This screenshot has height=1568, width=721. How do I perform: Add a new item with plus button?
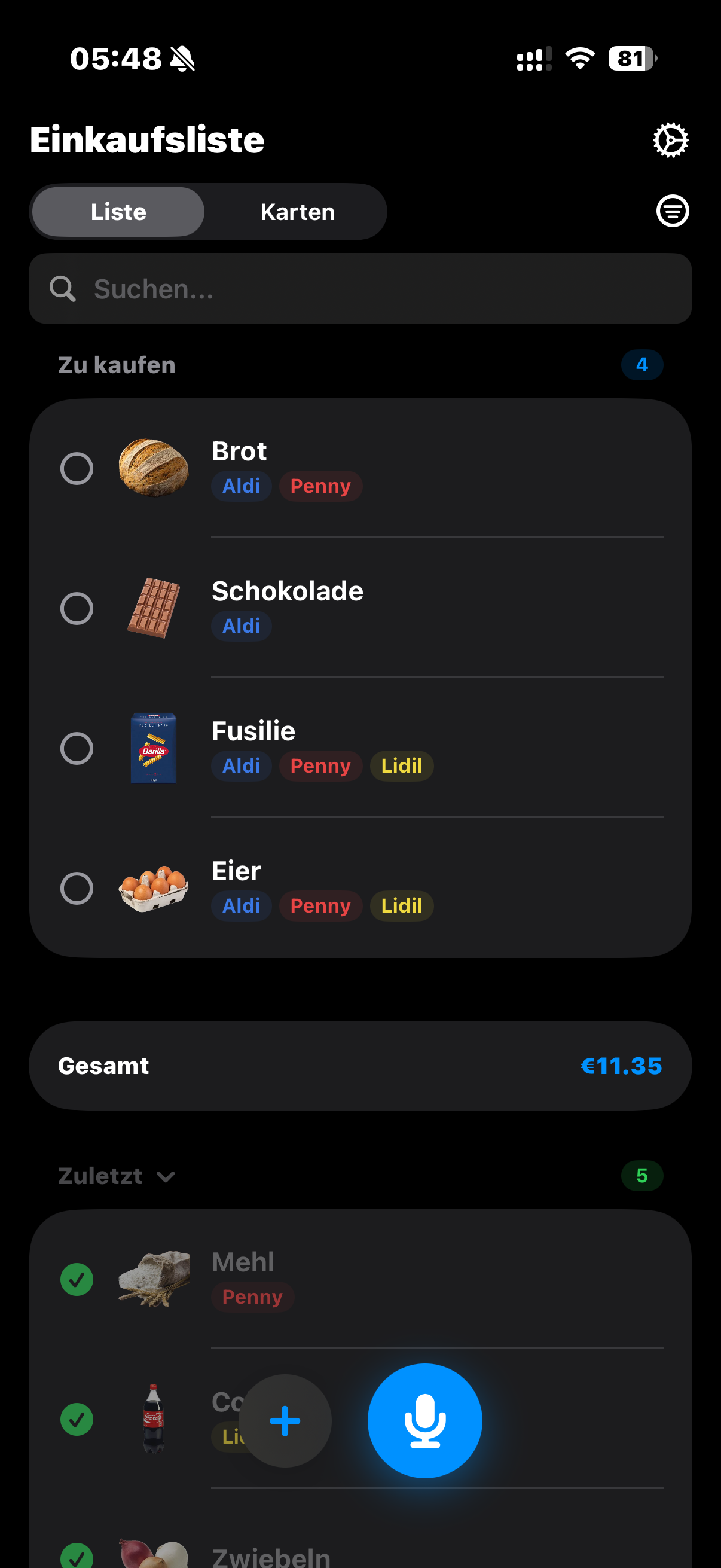tap(285, 1421)
